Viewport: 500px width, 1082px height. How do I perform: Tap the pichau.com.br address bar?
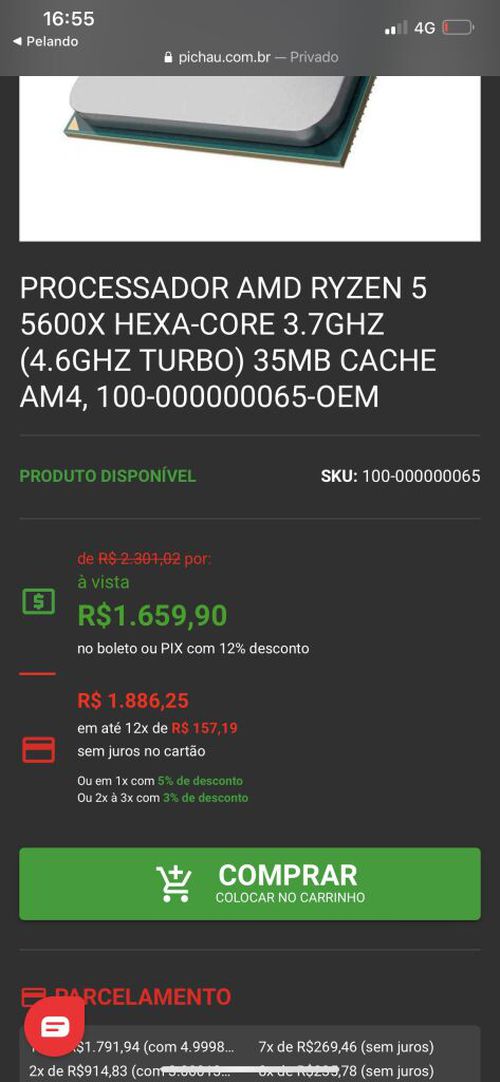[251, 57]
